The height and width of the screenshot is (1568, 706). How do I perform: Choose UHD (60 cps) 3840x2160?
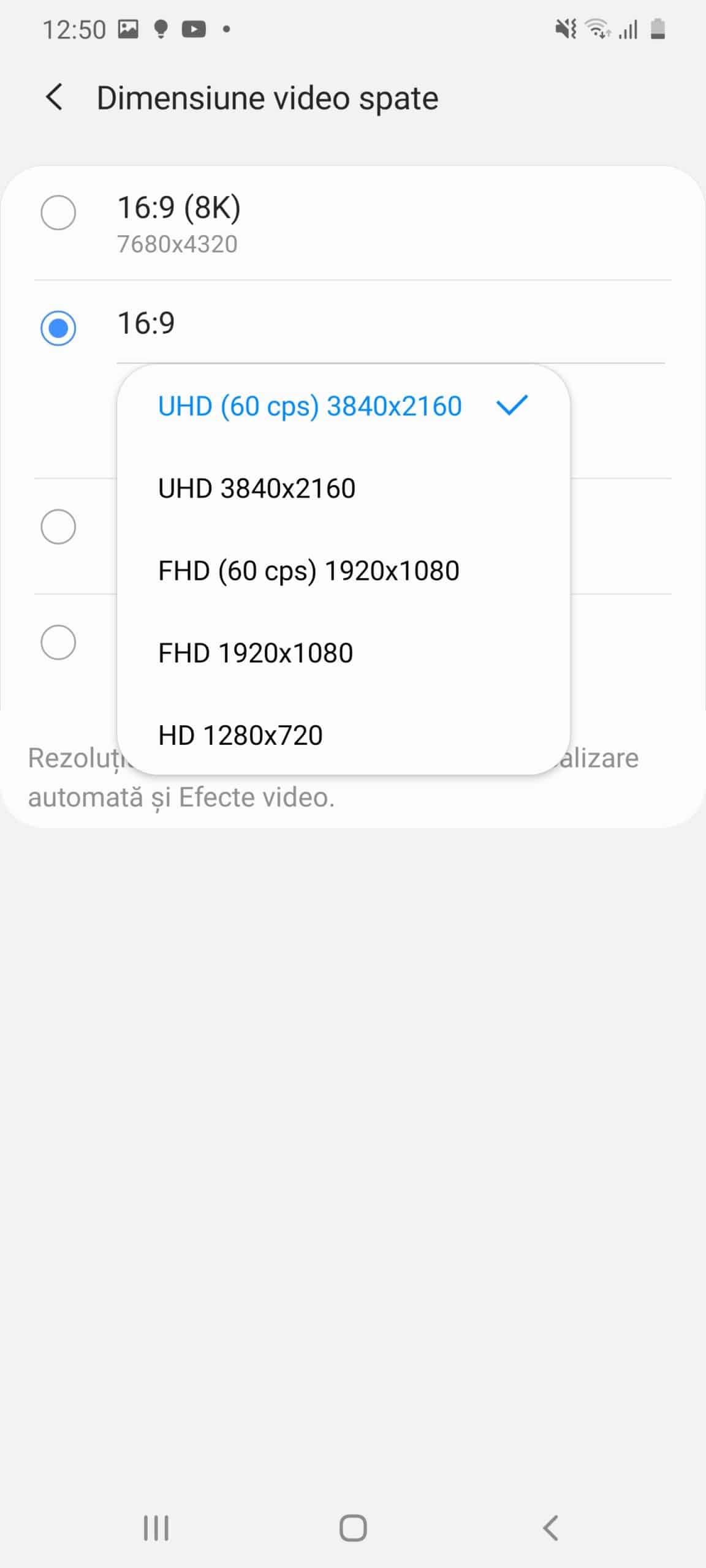tap(310, 407)
